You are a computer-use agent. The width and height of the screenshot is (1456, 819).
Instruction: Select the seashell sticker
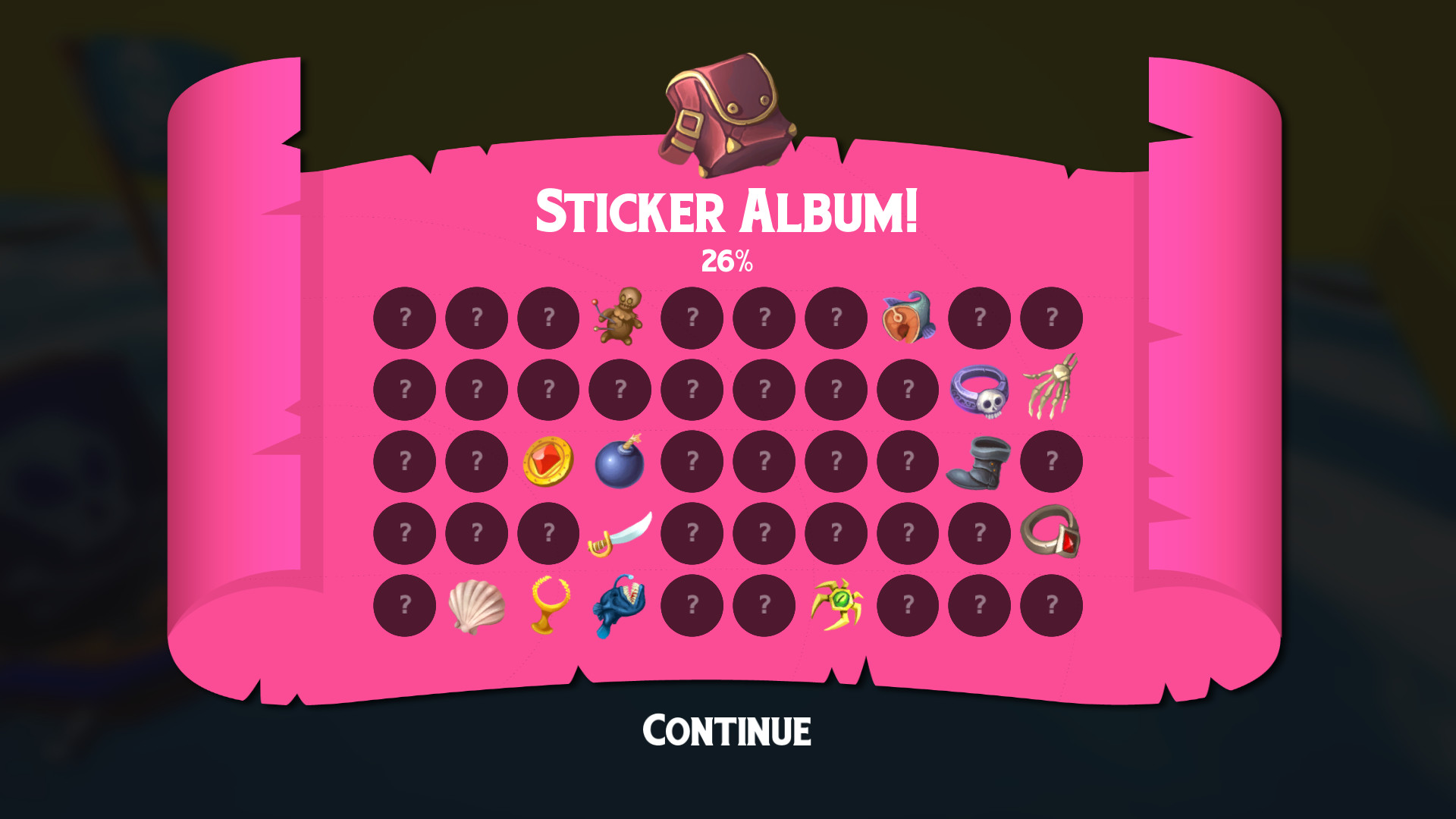tap(476, 606)
